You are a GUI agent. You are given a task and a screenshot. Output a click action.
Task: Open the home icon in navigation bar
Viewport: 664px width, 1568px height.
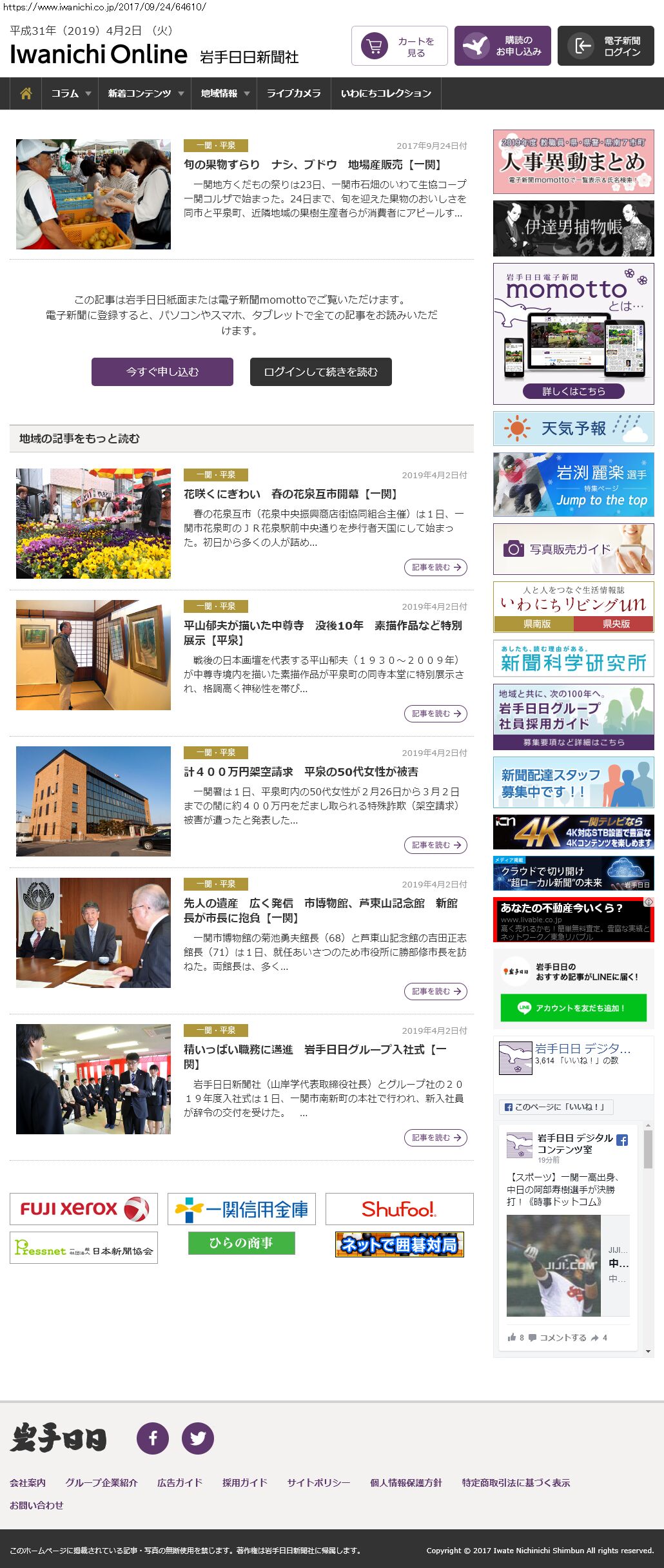[x=26, y=93]
